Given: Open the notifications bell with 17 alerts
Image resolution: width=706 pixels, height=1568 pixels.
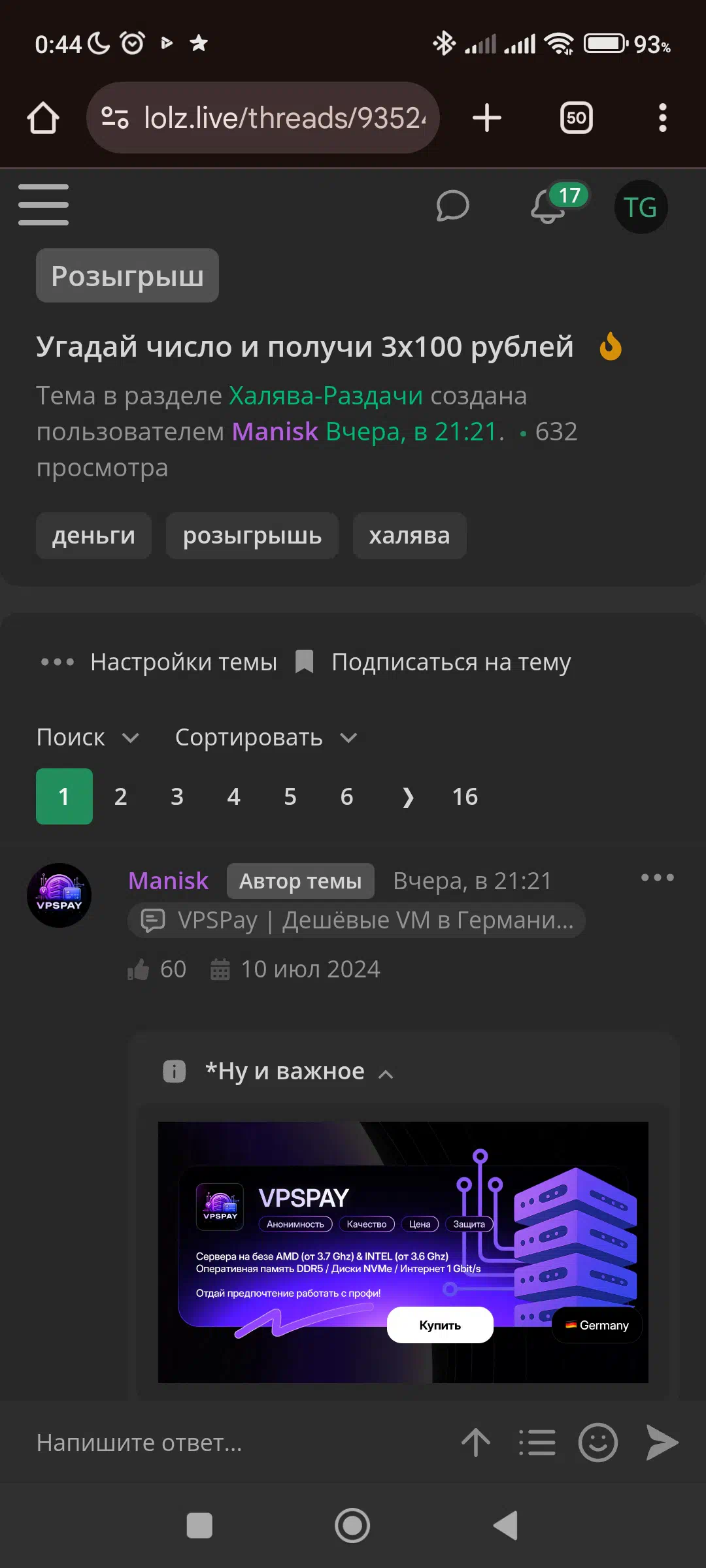Looking at the screenshot, I should [x=548, y=206].
